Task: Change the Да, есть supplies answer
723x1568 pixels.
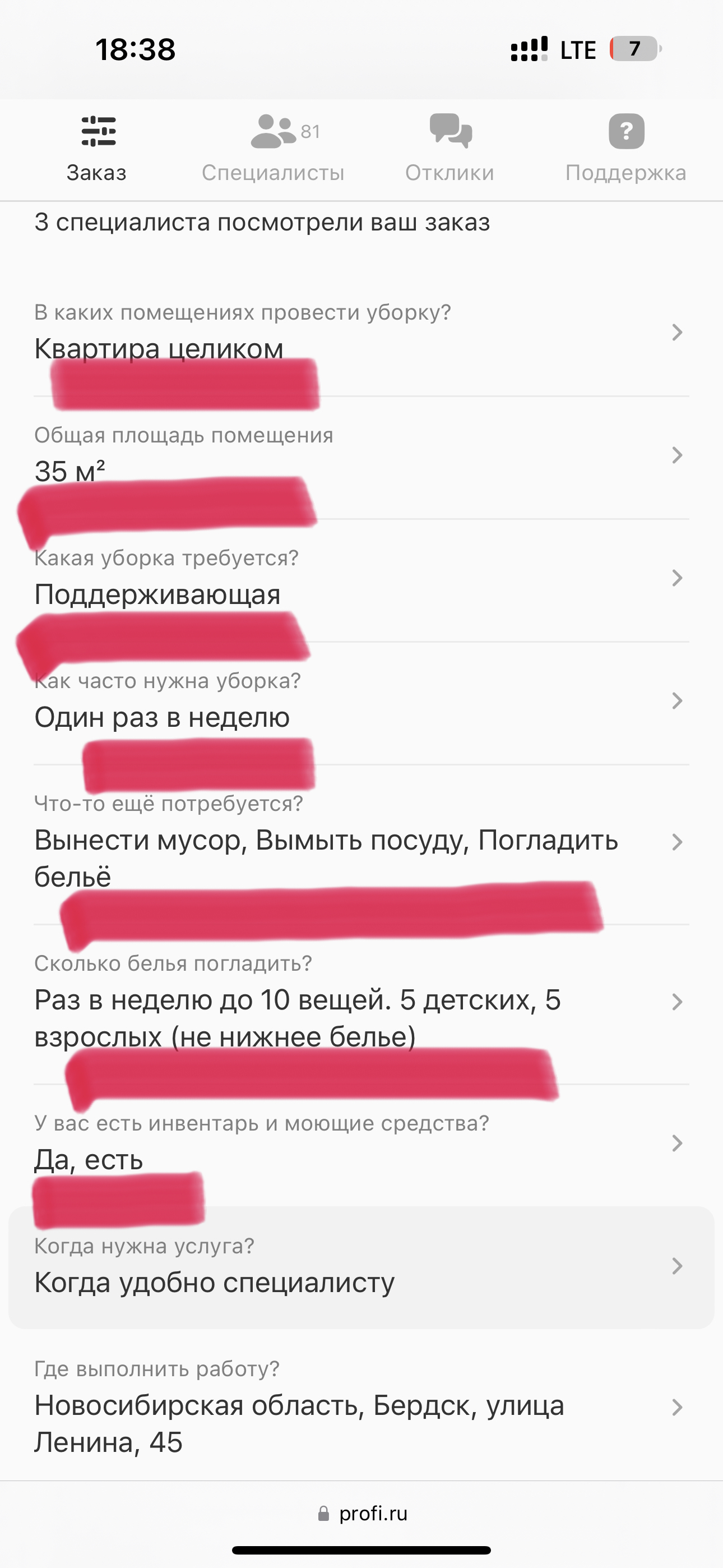Action: (360, 1145)
